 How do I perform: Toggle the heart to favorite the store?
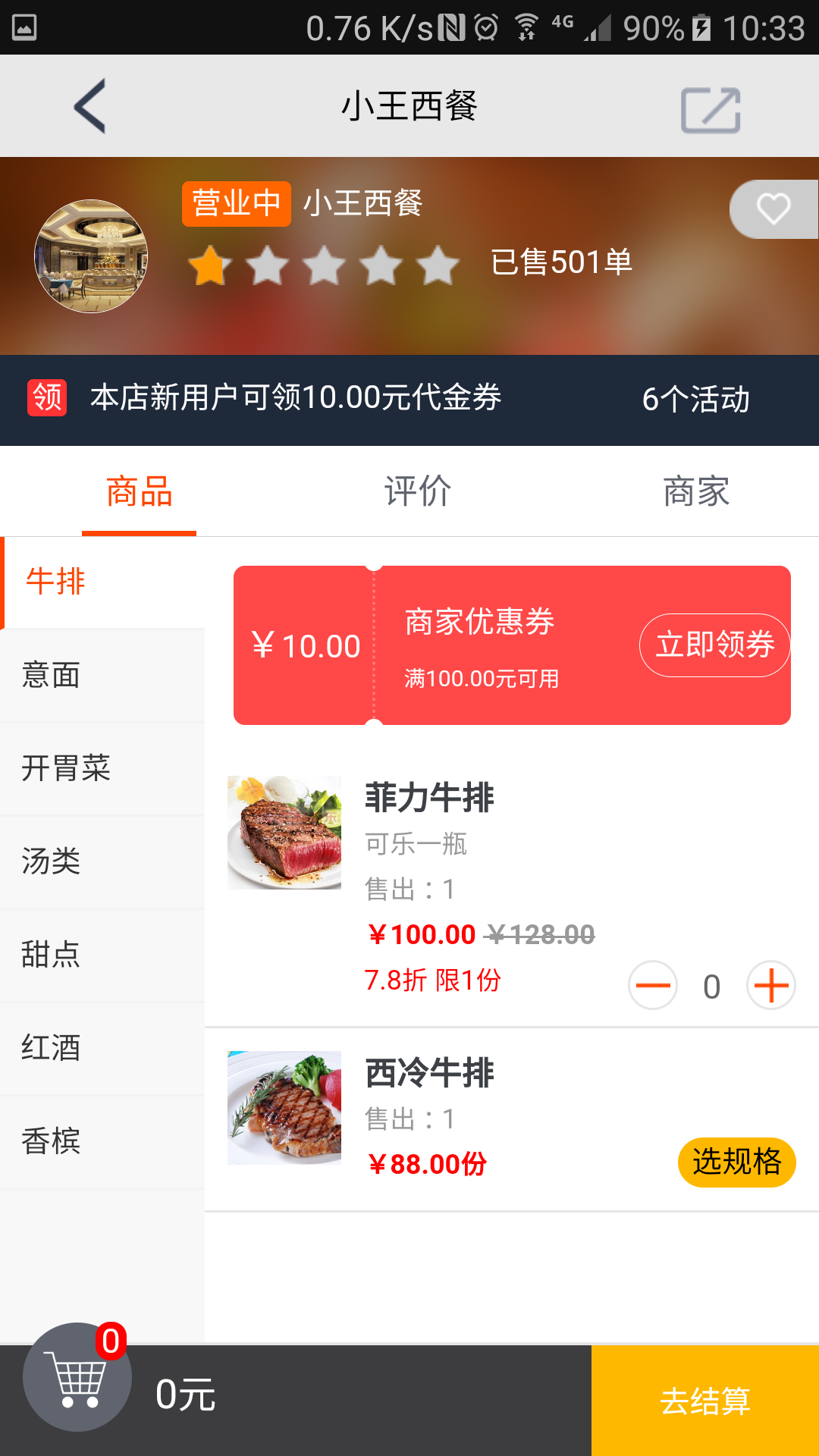coord(773,209)
